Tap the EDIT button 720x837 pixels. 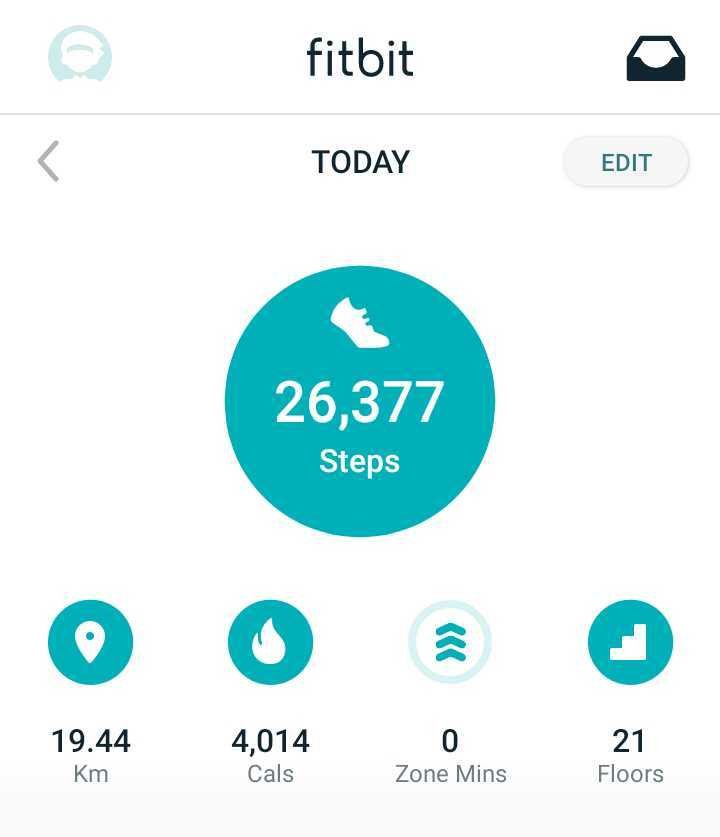click(x=626, y=163)
